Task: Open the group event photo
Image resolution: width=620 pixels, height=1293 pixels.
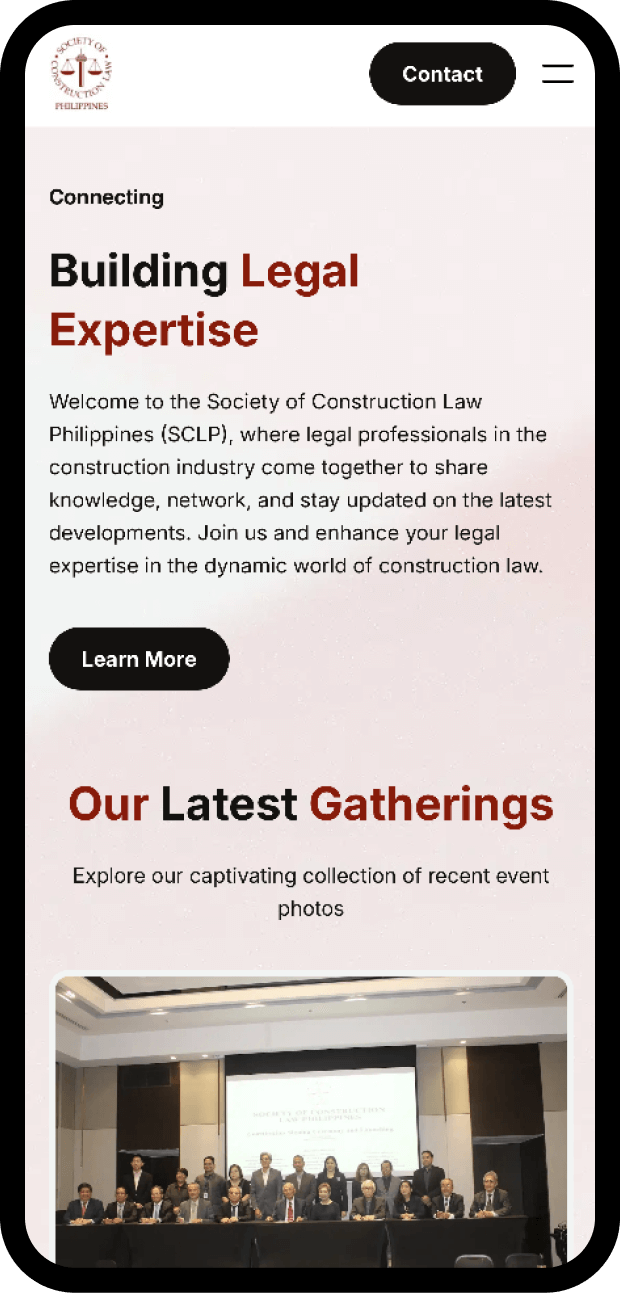Action: pos(311,1120)
